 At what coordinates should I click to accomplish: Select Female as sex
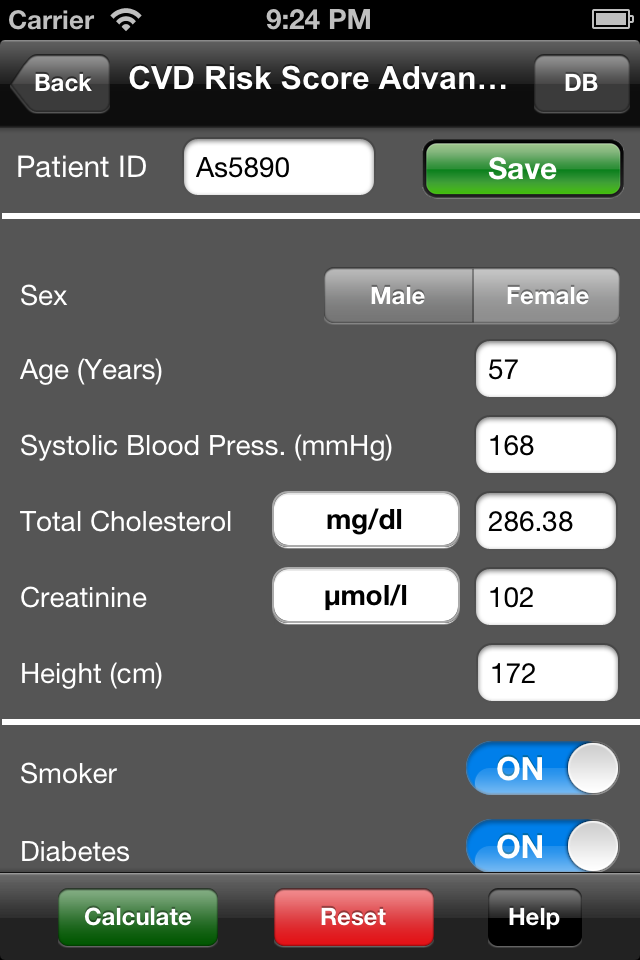tap(546, 296)
